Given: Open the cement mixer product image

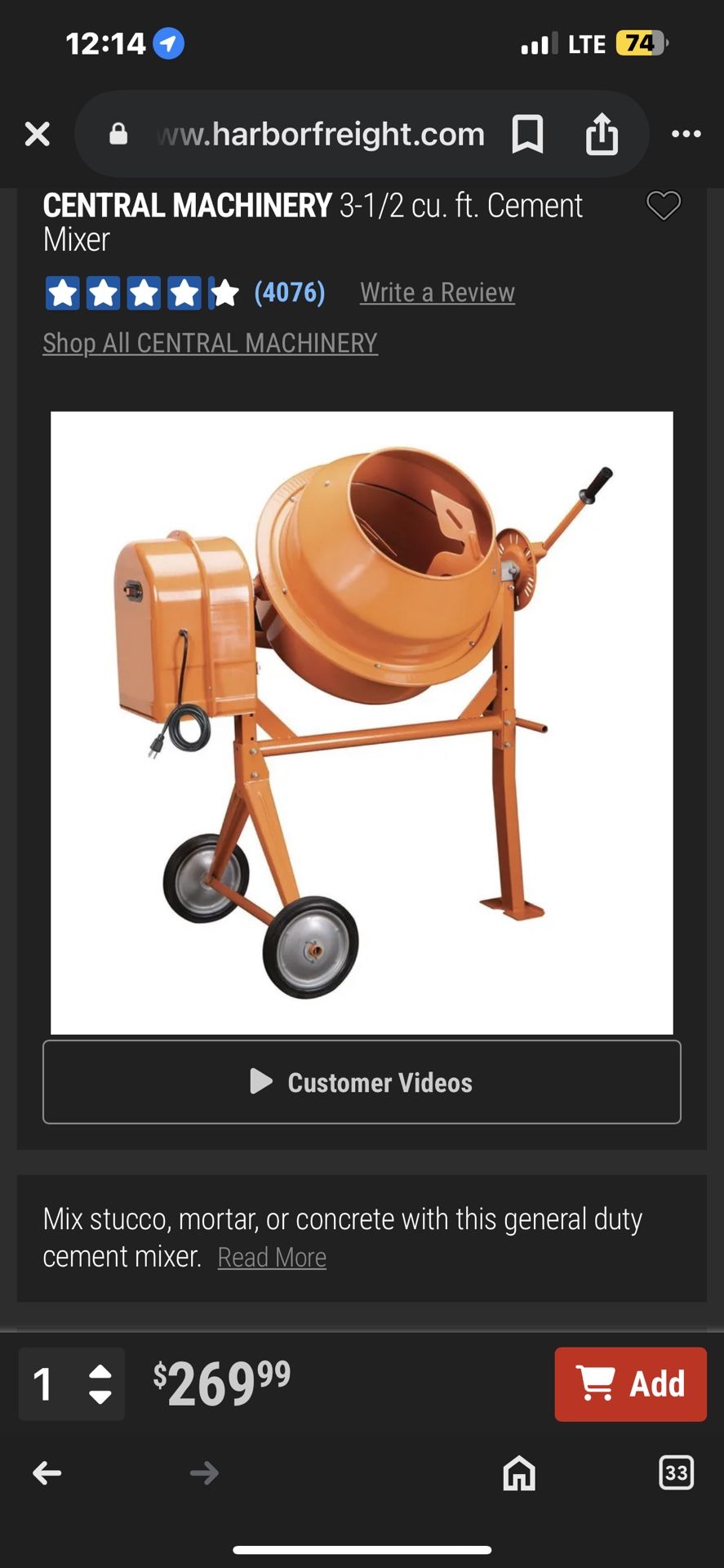Looking at the screenshot, I should tap(362, 723).
